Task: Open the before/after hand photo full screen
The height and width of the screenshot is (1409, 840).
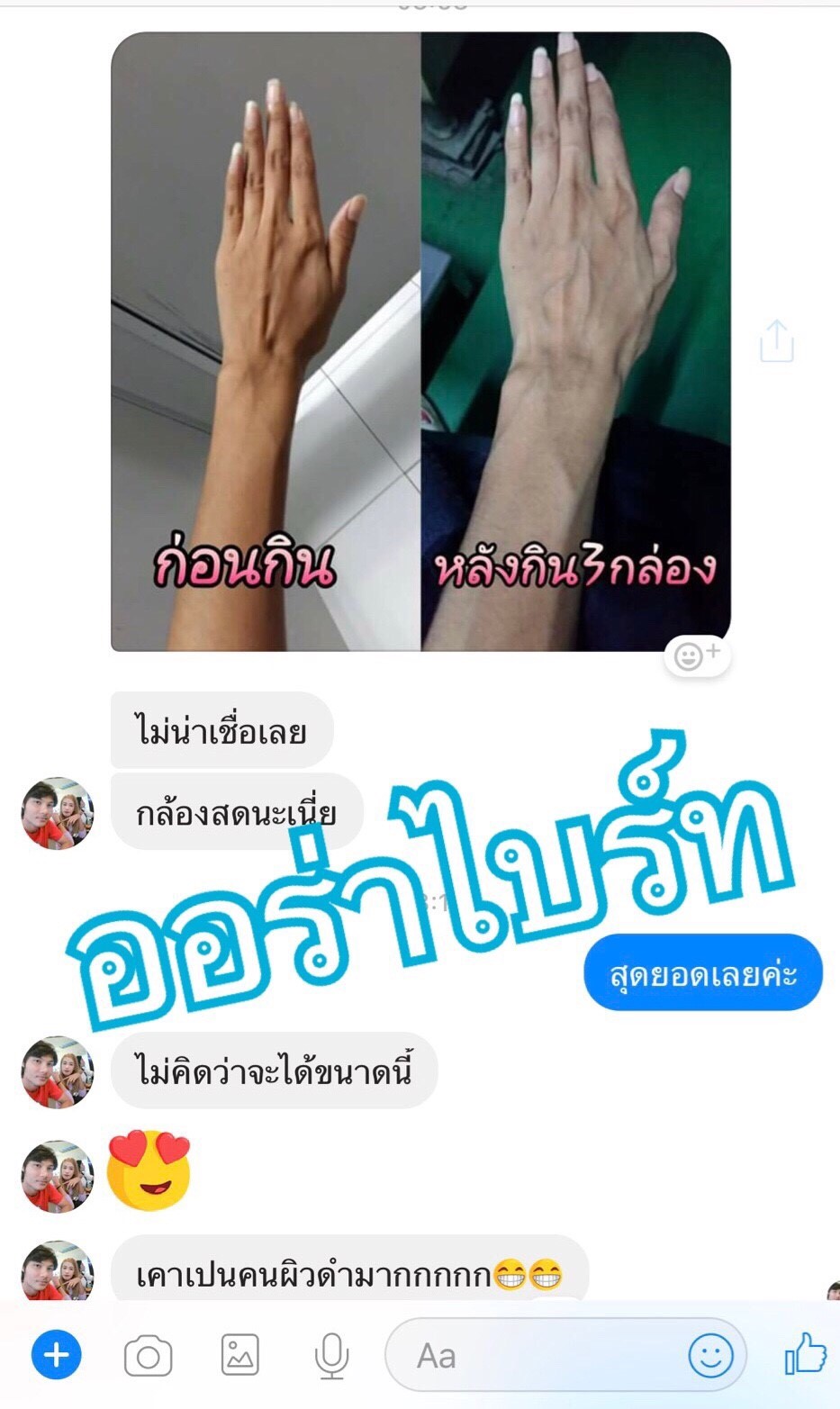Action: 420,342
